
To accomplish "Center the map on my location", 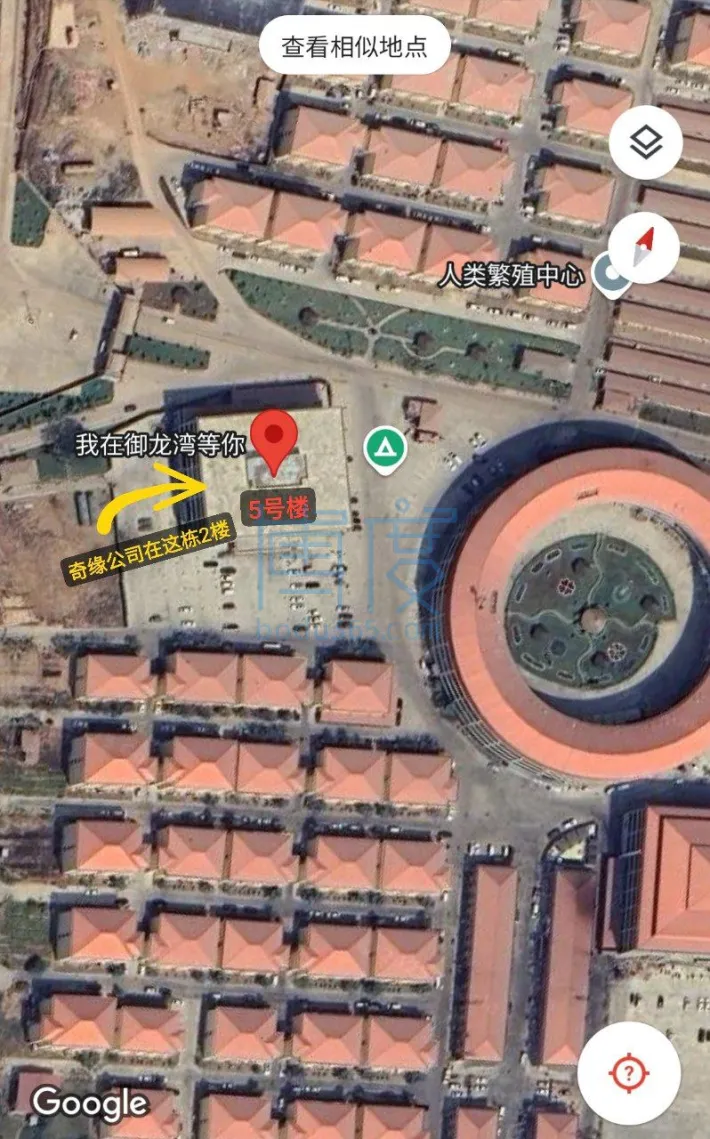I will (628, 1074).
